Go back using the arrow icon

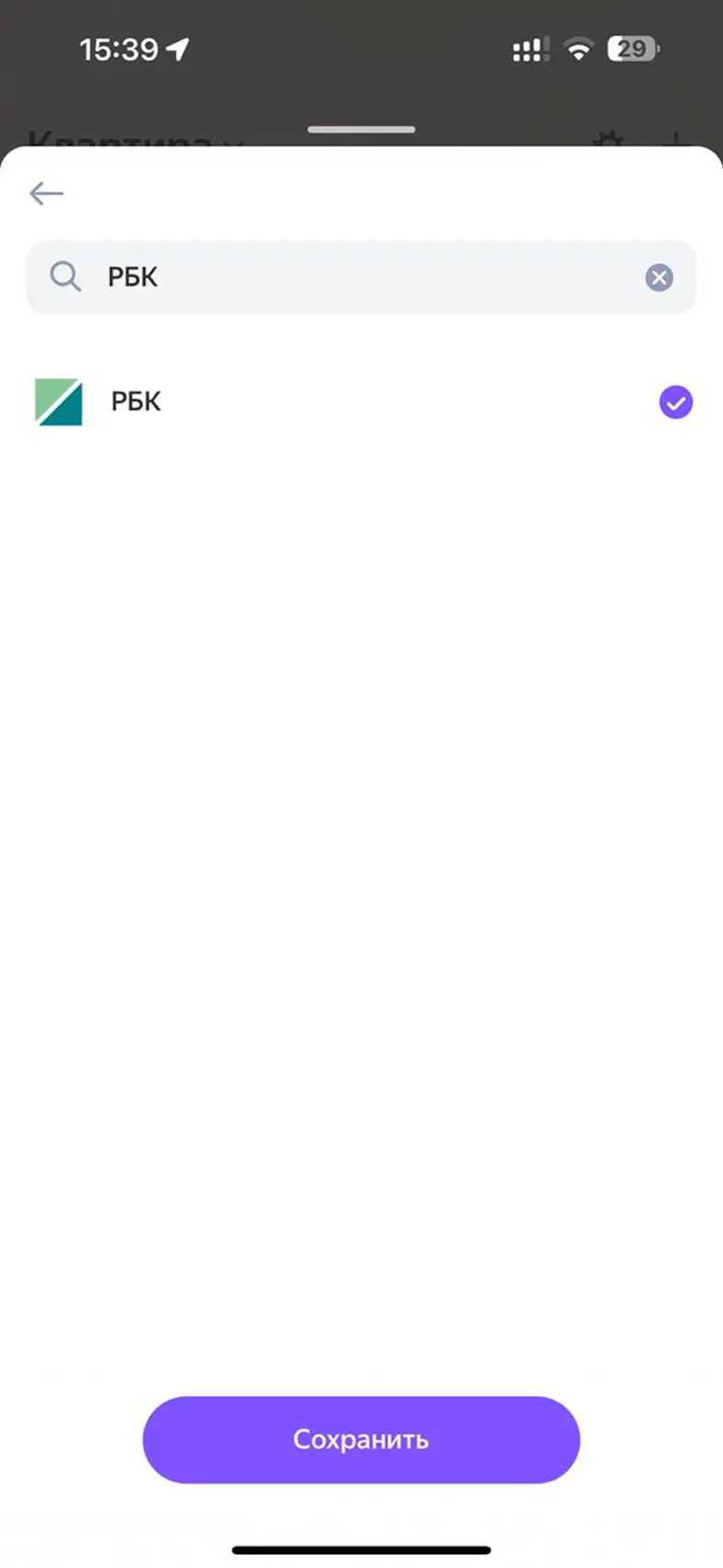46,193
